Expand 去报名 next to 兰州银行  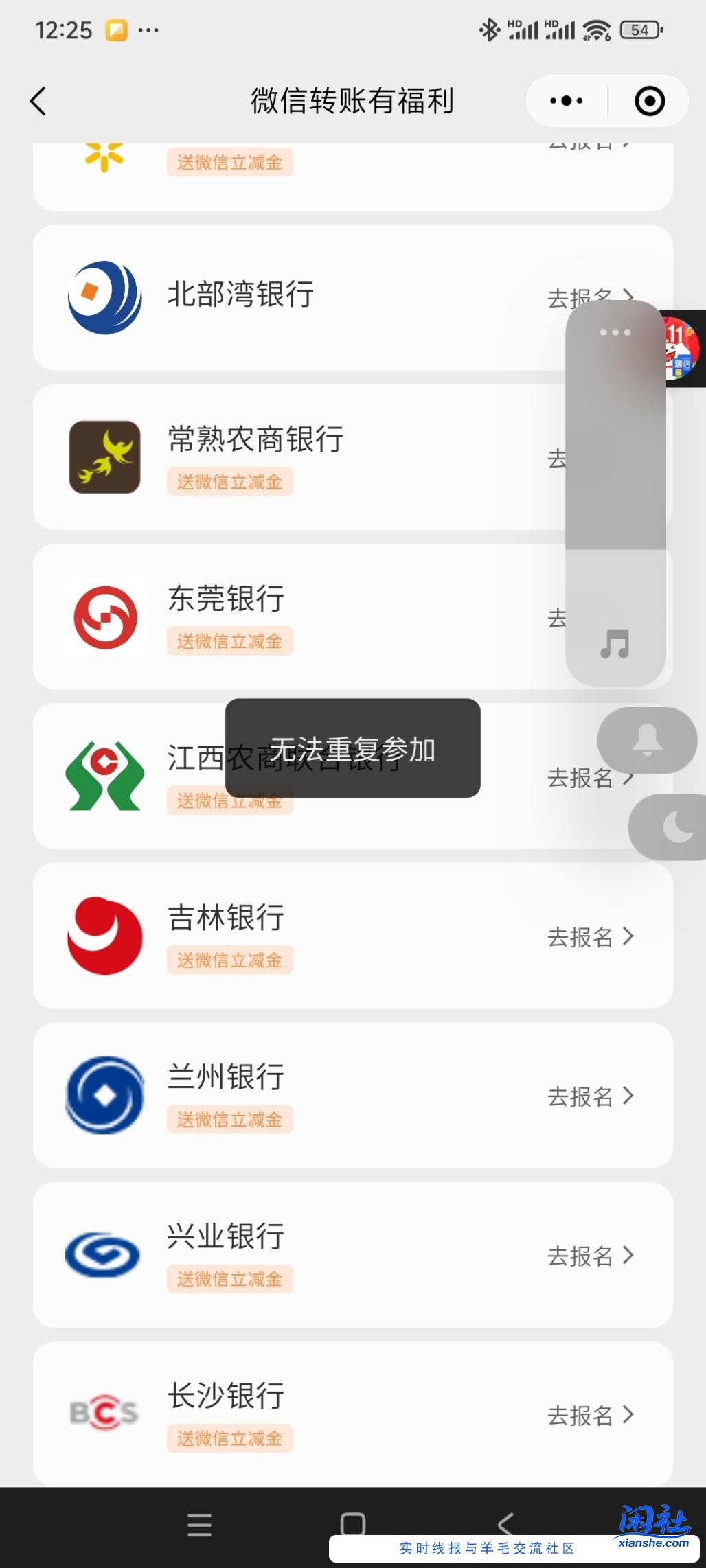(591, 1096)
